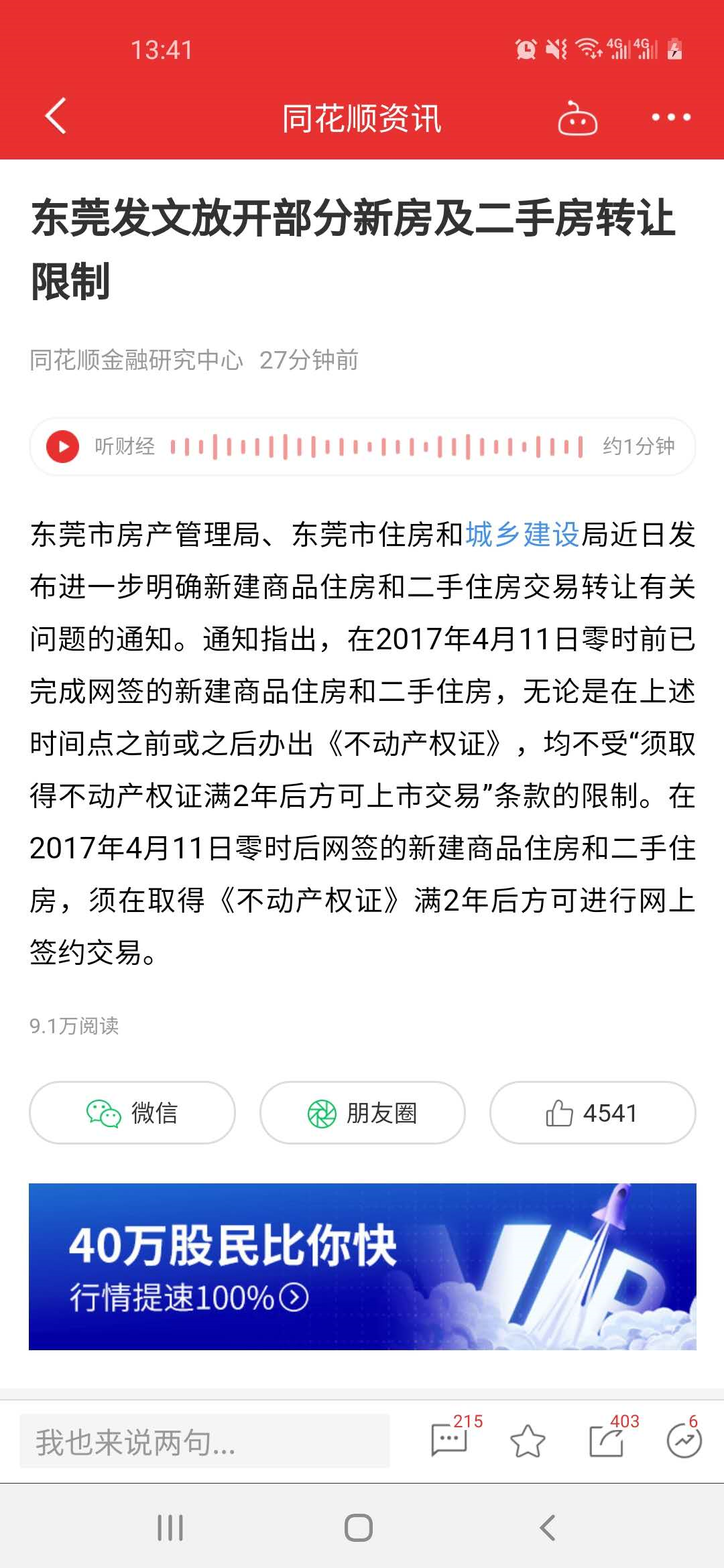Open the share icon showing 403
Screen dimensions: 724x1568
pyautogui.click(x=607, y=1441)
